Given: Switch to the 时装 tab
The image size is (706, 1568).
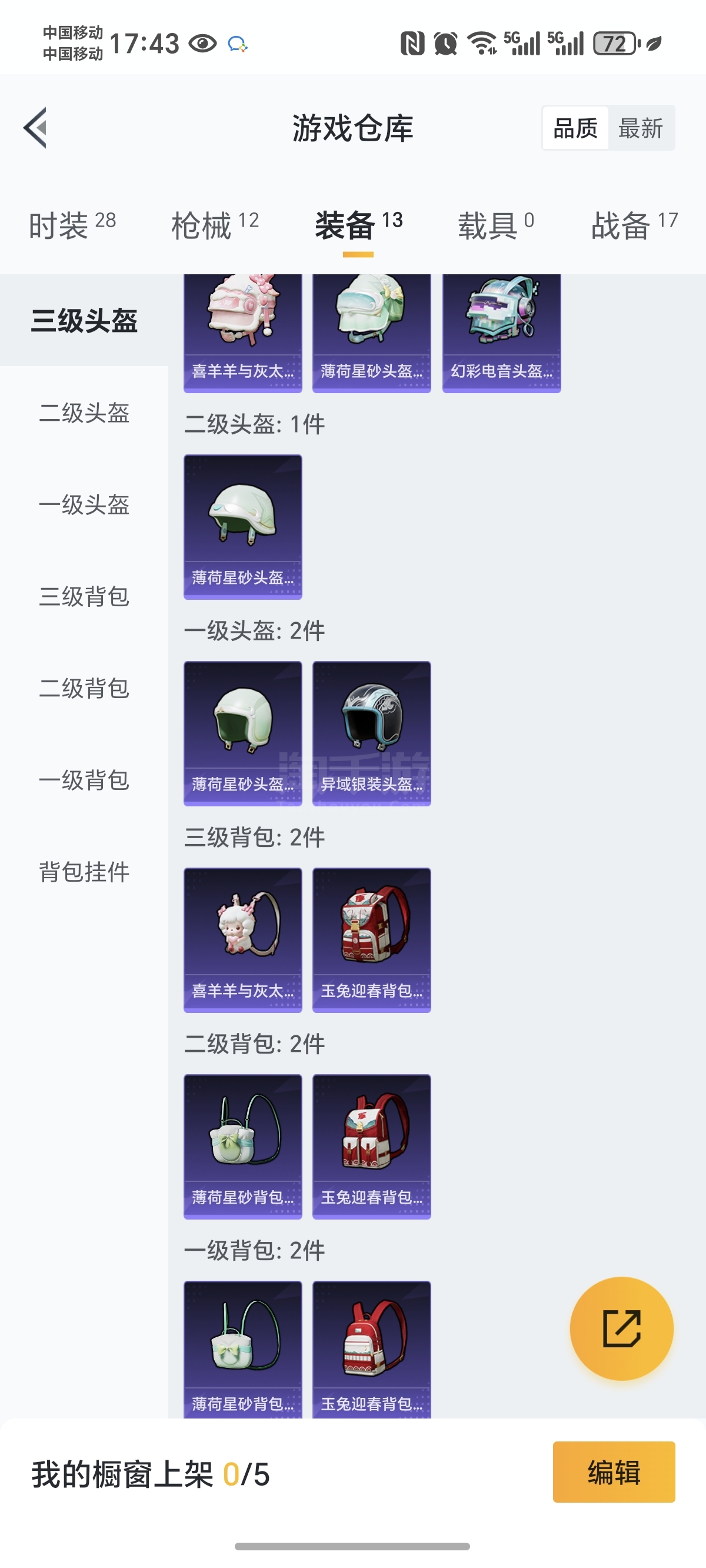Looking at the screenshot, I should click(72, 225).
